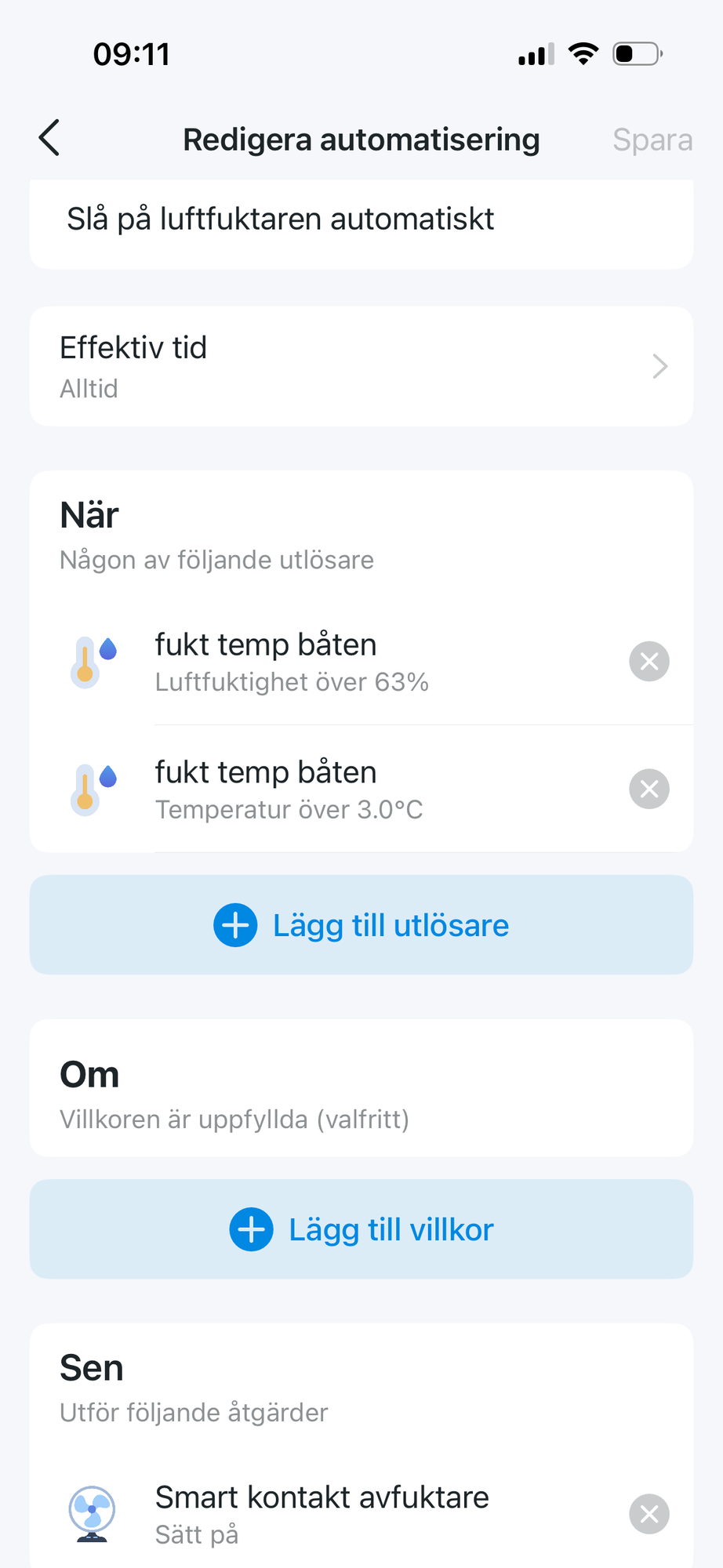
Task: Remove the Smart kontakt avfuktare action
Action: (649, 1513)
